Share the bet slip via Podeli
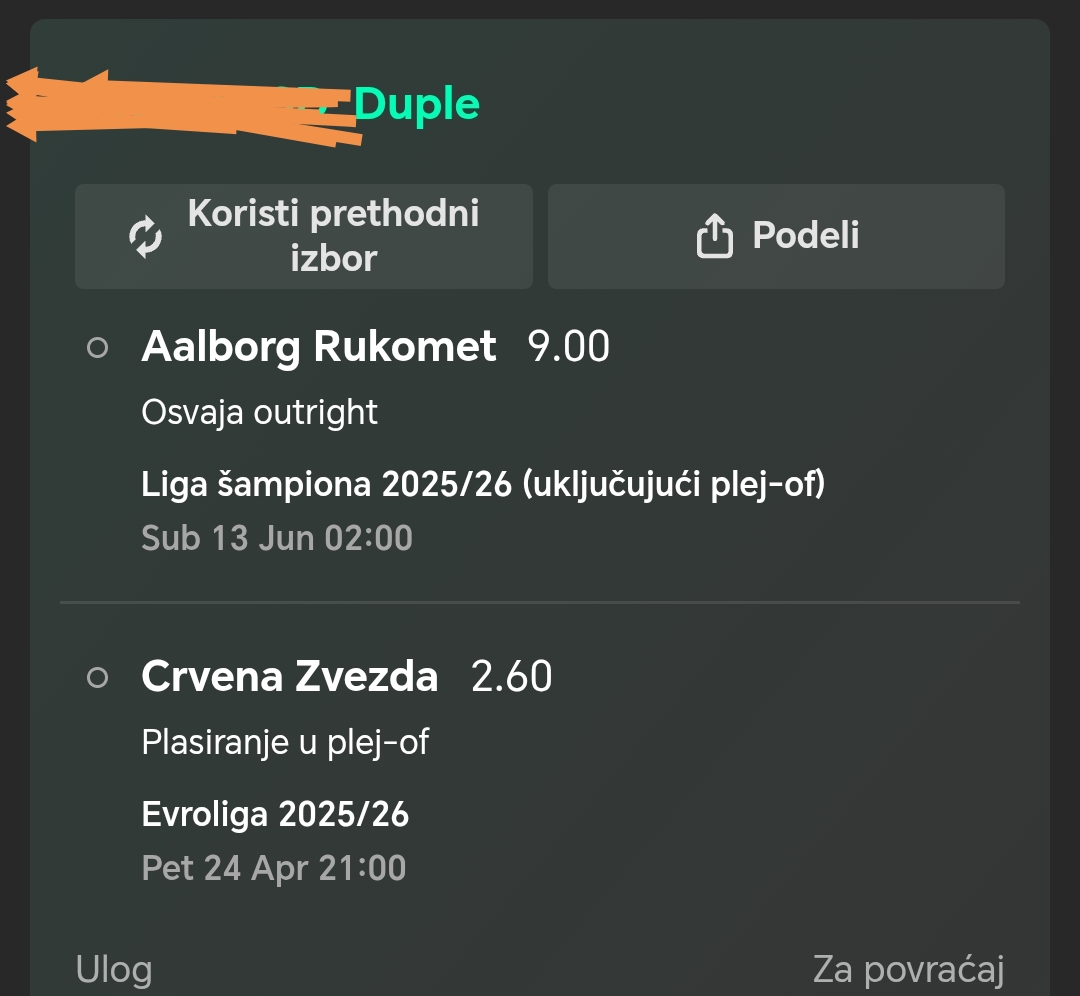The image size is (1080, 996). coord(776,236)
